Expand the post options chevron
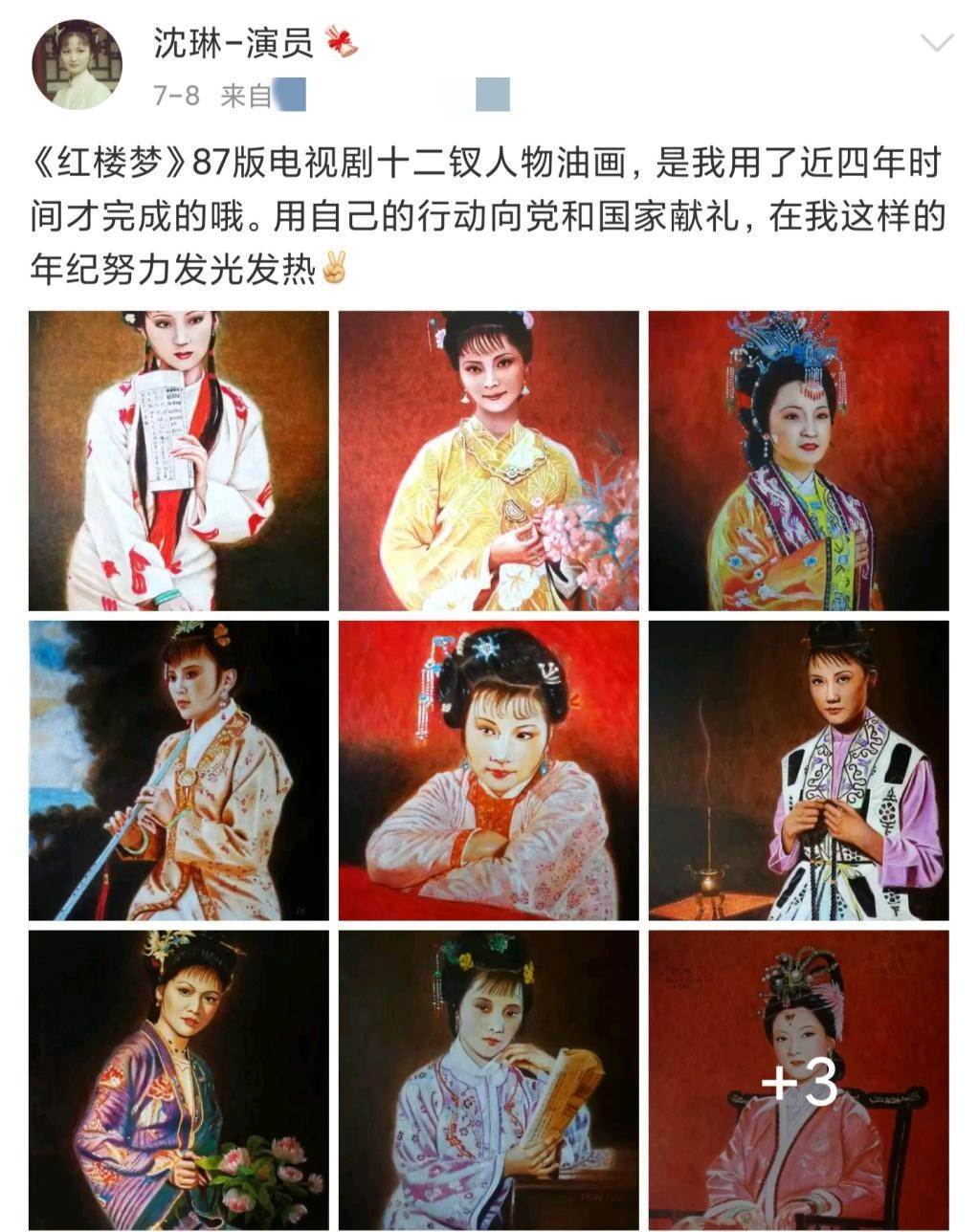This screenshot has height=1232, width=979. tap(935, 43)
